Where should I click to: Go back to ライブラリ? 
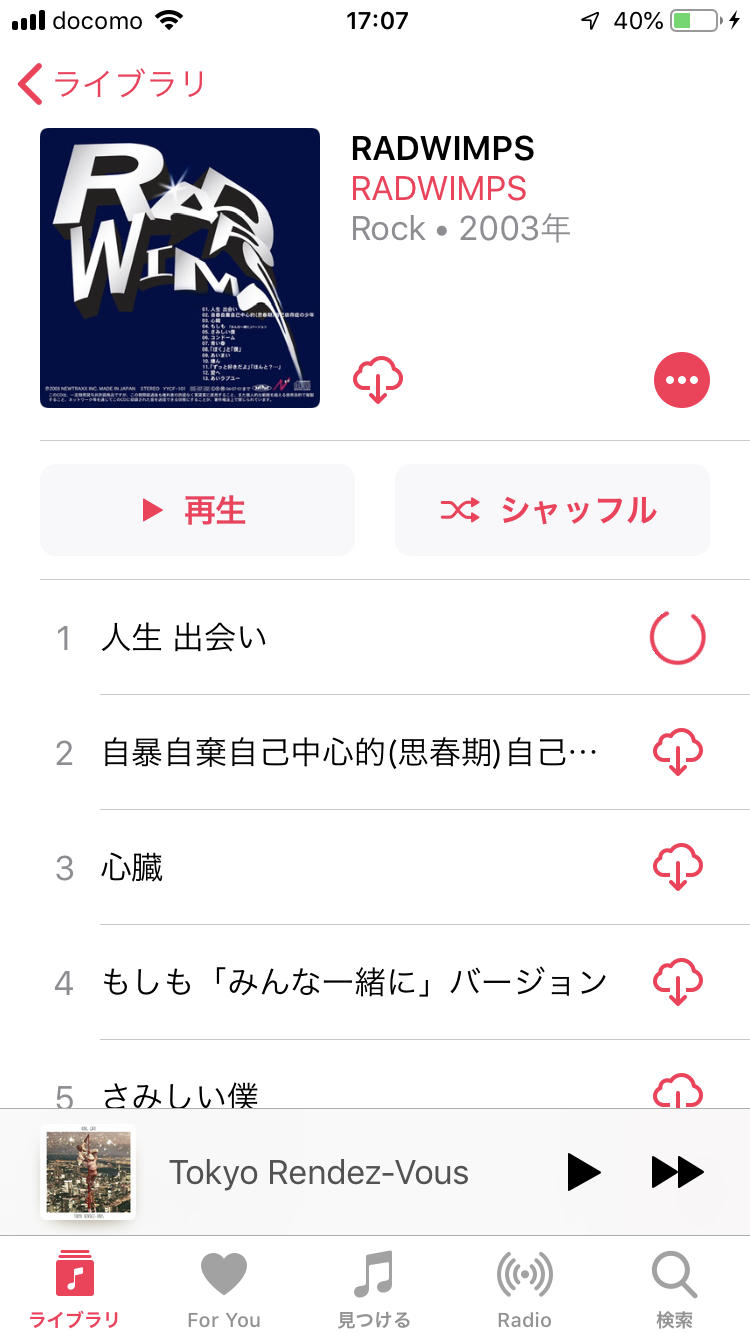tap(112, 84)
